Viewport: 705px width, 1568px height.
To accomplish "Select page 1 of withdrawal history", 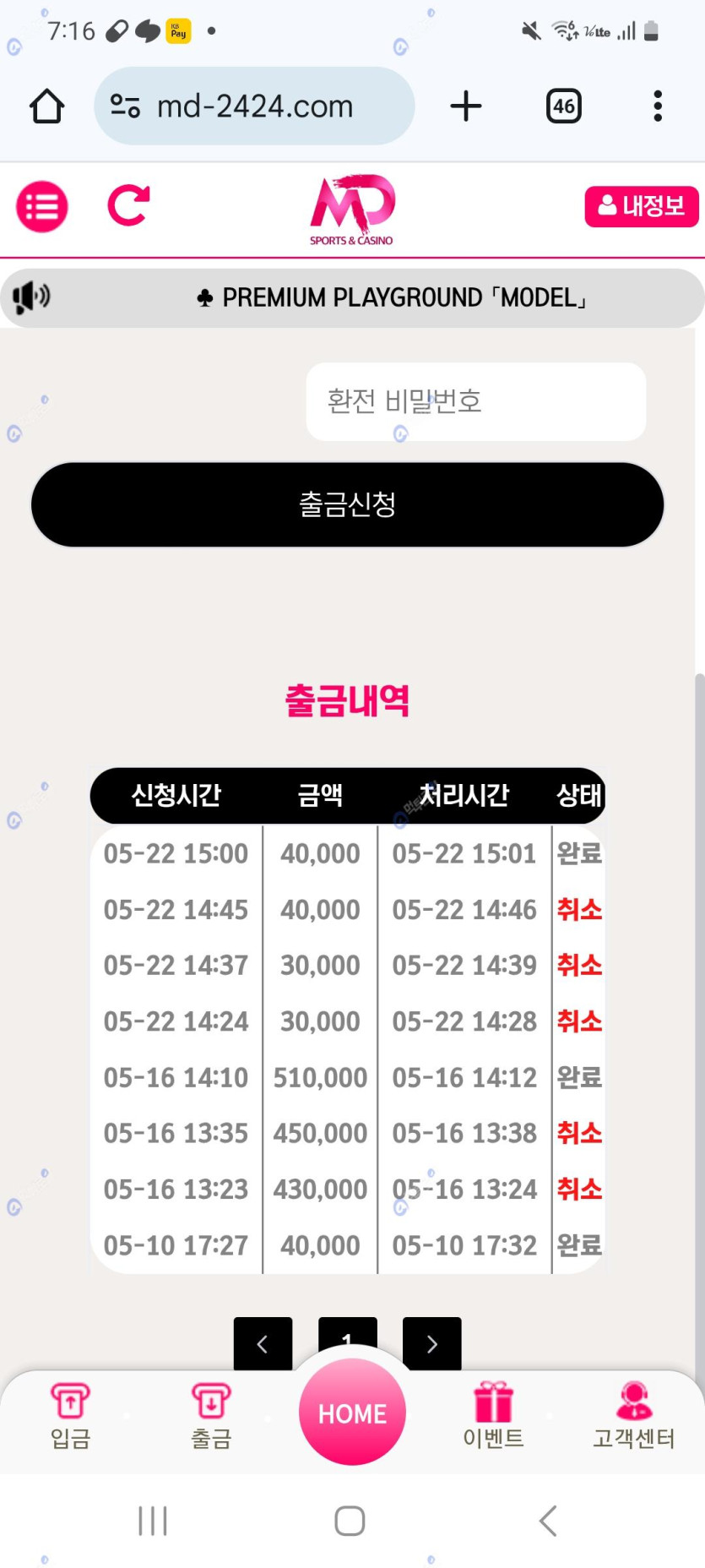I will pos(347,1335).
